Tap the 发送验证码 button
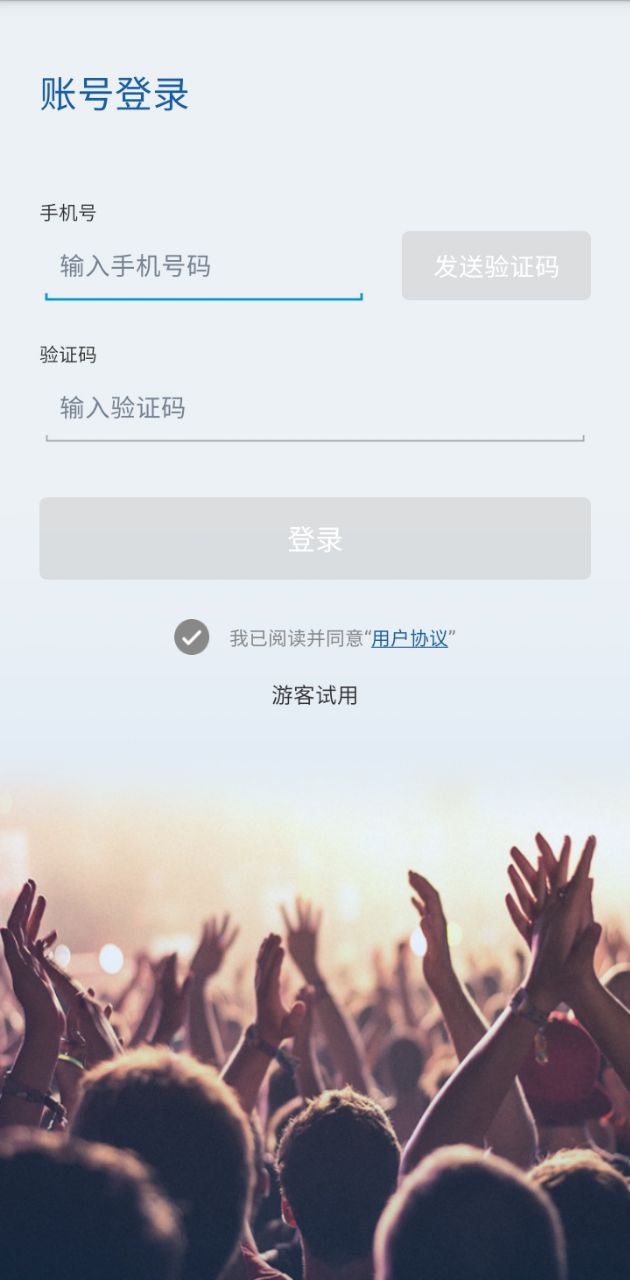Viewport: 630px width, 1280px height. click(x=496, y=266)
